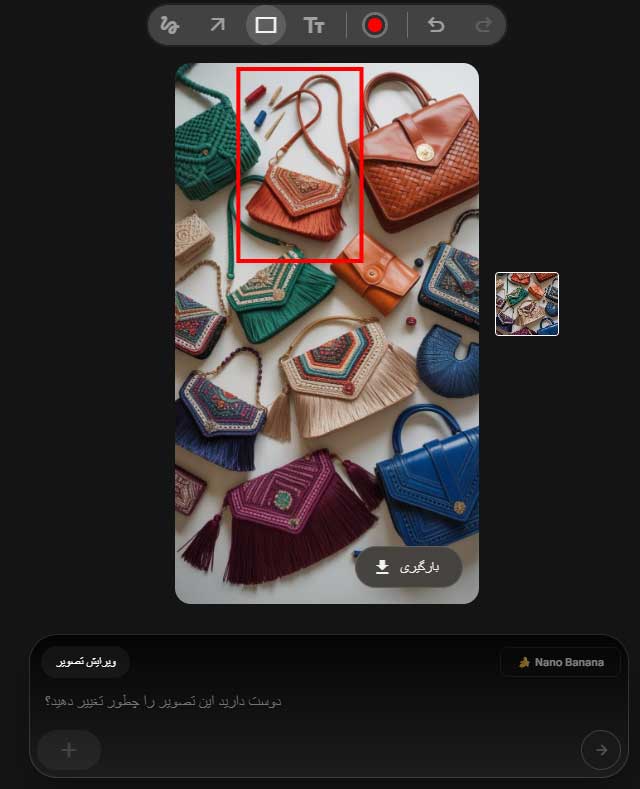Add an attachment with the plus button

69,750
